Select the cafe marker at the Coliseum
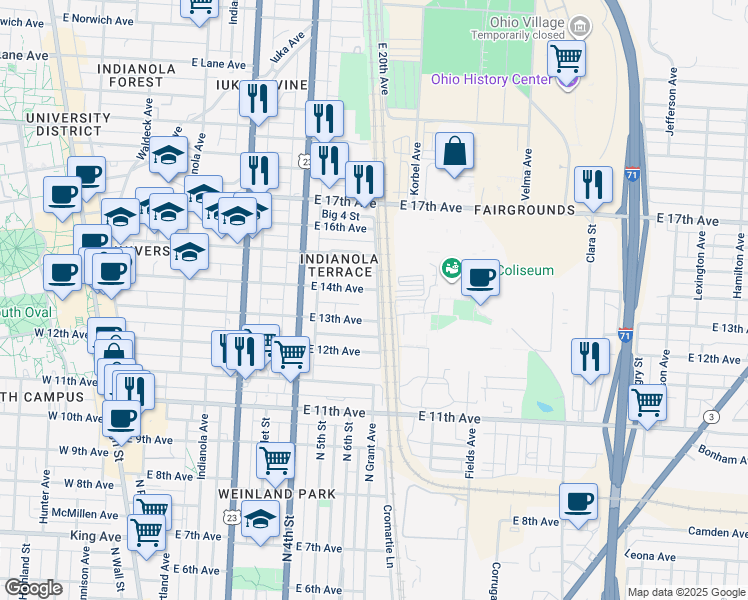 coord(480,278)
